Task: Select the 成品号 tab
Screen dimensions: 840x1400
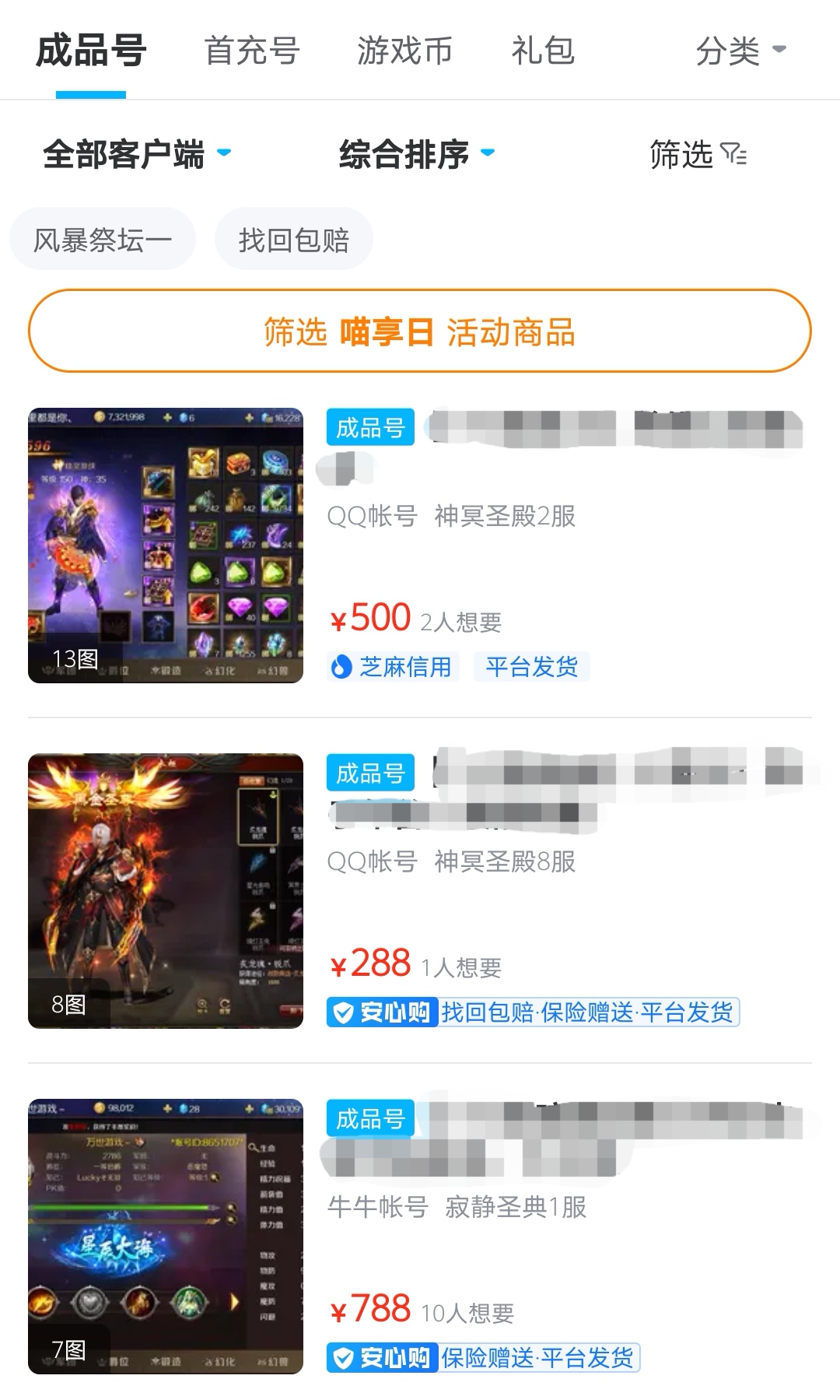Action: click(91, 51)
